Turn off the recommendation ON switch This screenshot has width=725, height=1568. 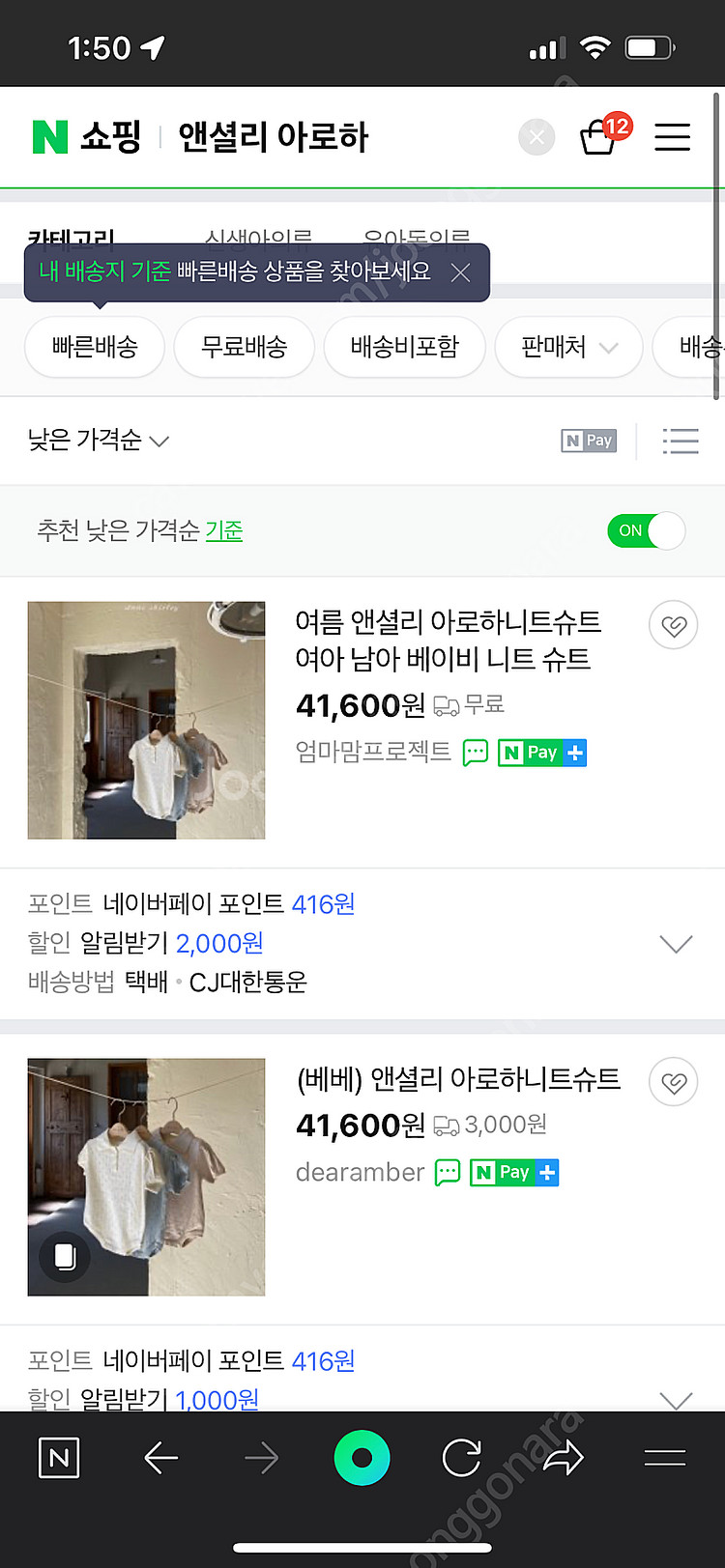[646, 530]
